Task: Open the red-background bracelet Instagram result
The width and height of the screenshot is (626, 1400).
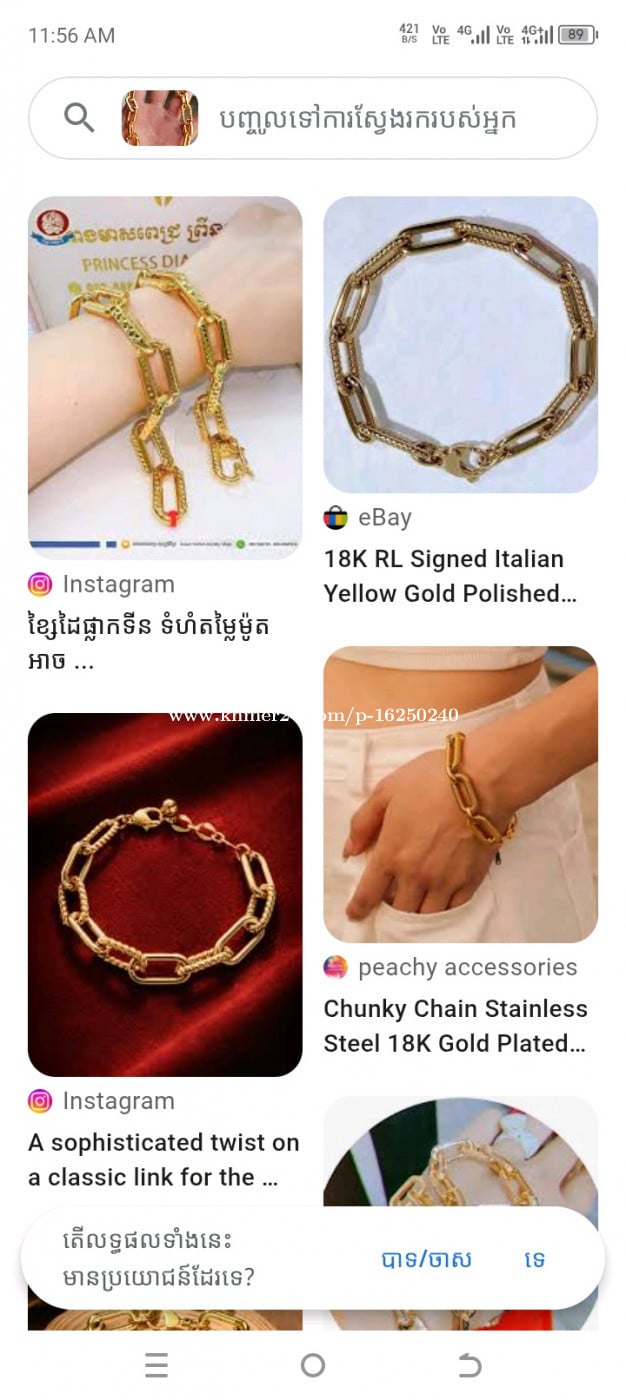Action: pos(165,894)
